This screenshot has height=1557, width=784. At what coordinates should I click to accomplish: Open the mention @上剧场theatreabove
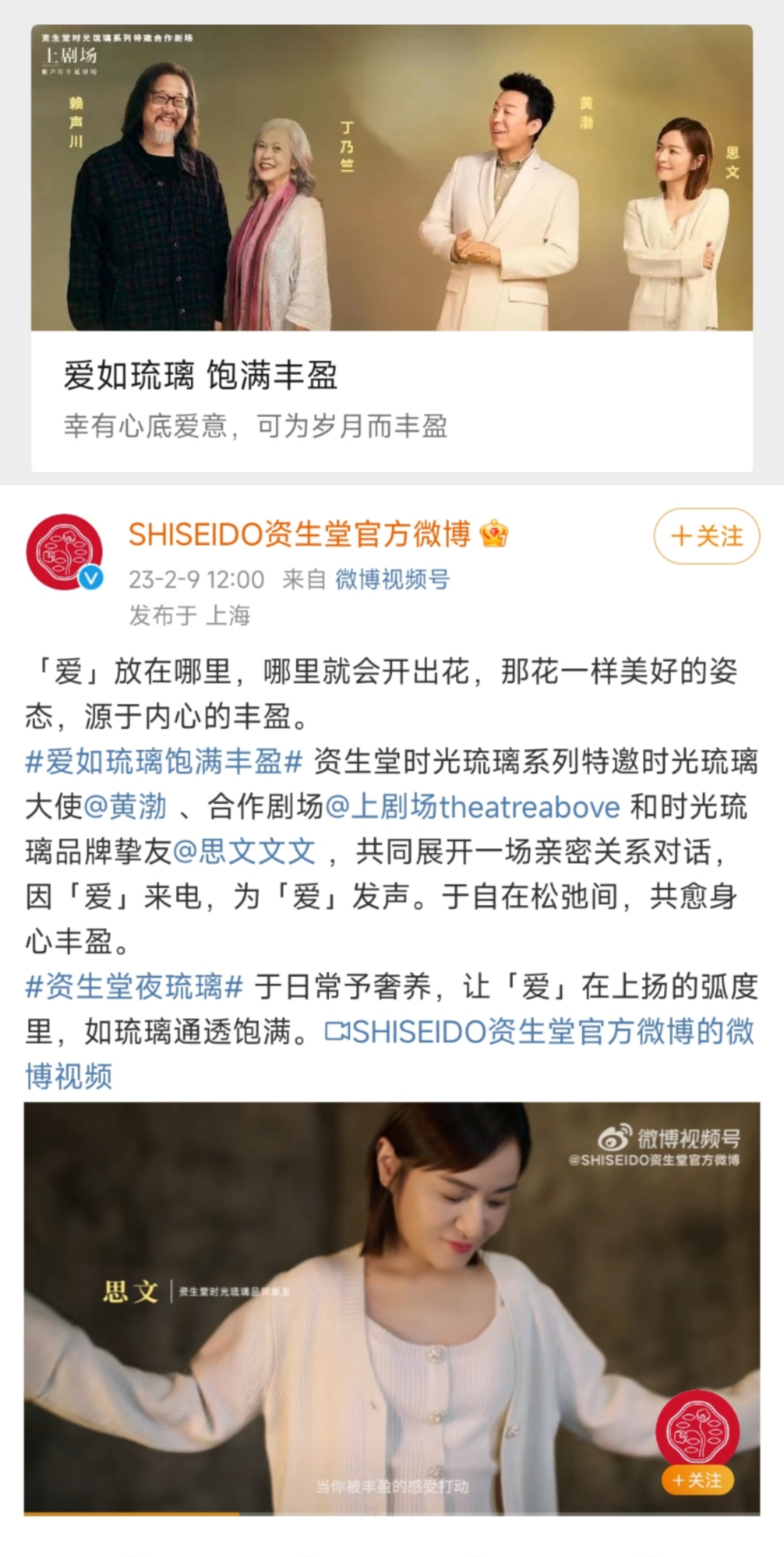(473, 807)
